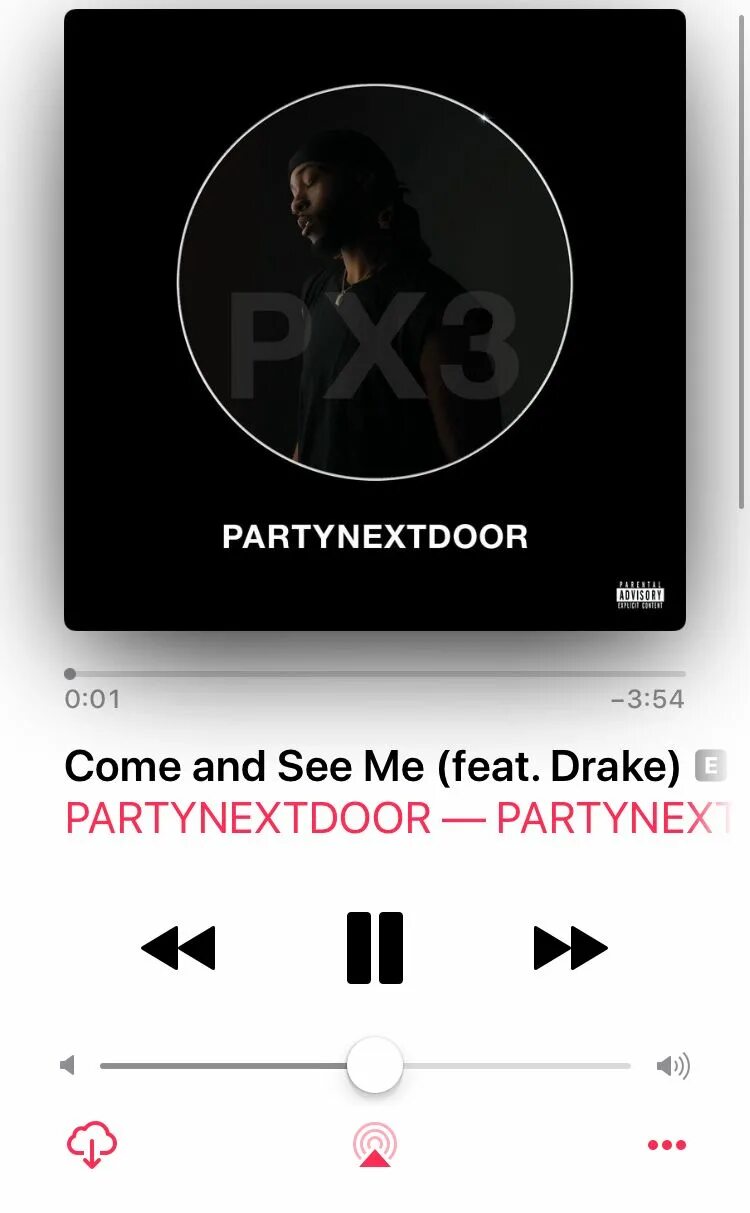
Task: Go back to previous track
Action: point(178,948)
